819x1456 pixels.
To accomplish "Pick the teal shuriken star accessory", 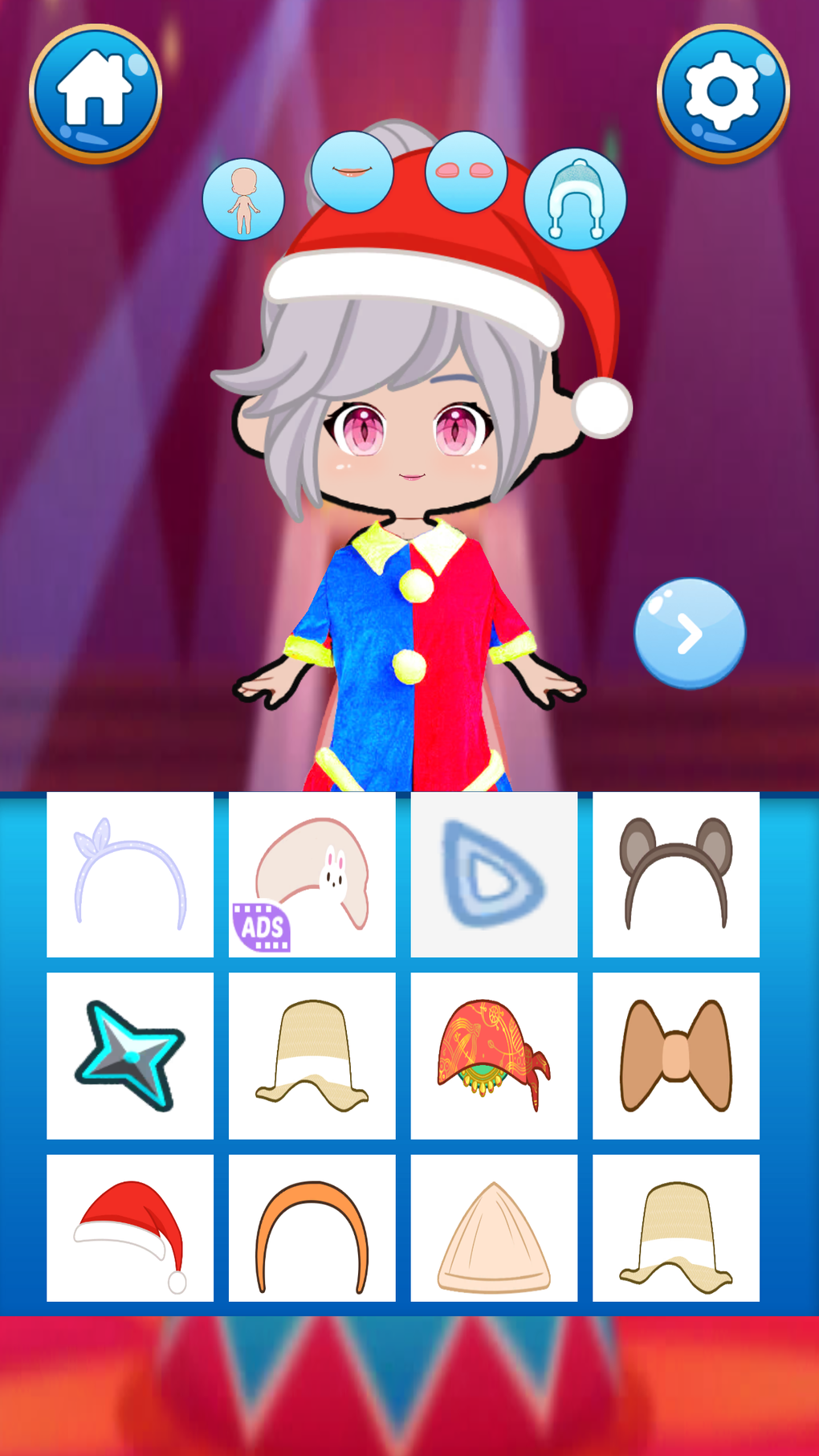I will tap(130, 1056).
